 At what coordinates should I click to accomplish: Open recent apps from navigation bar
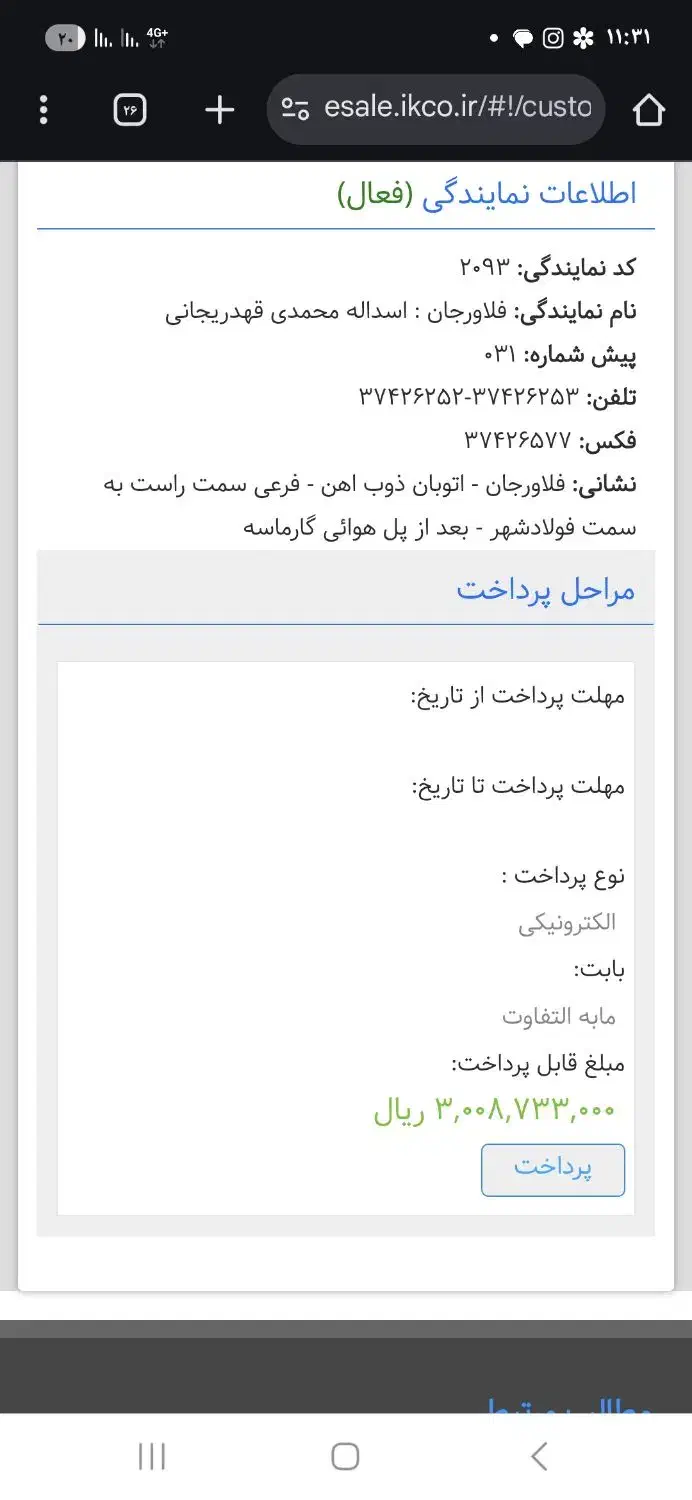point(152,1456)
